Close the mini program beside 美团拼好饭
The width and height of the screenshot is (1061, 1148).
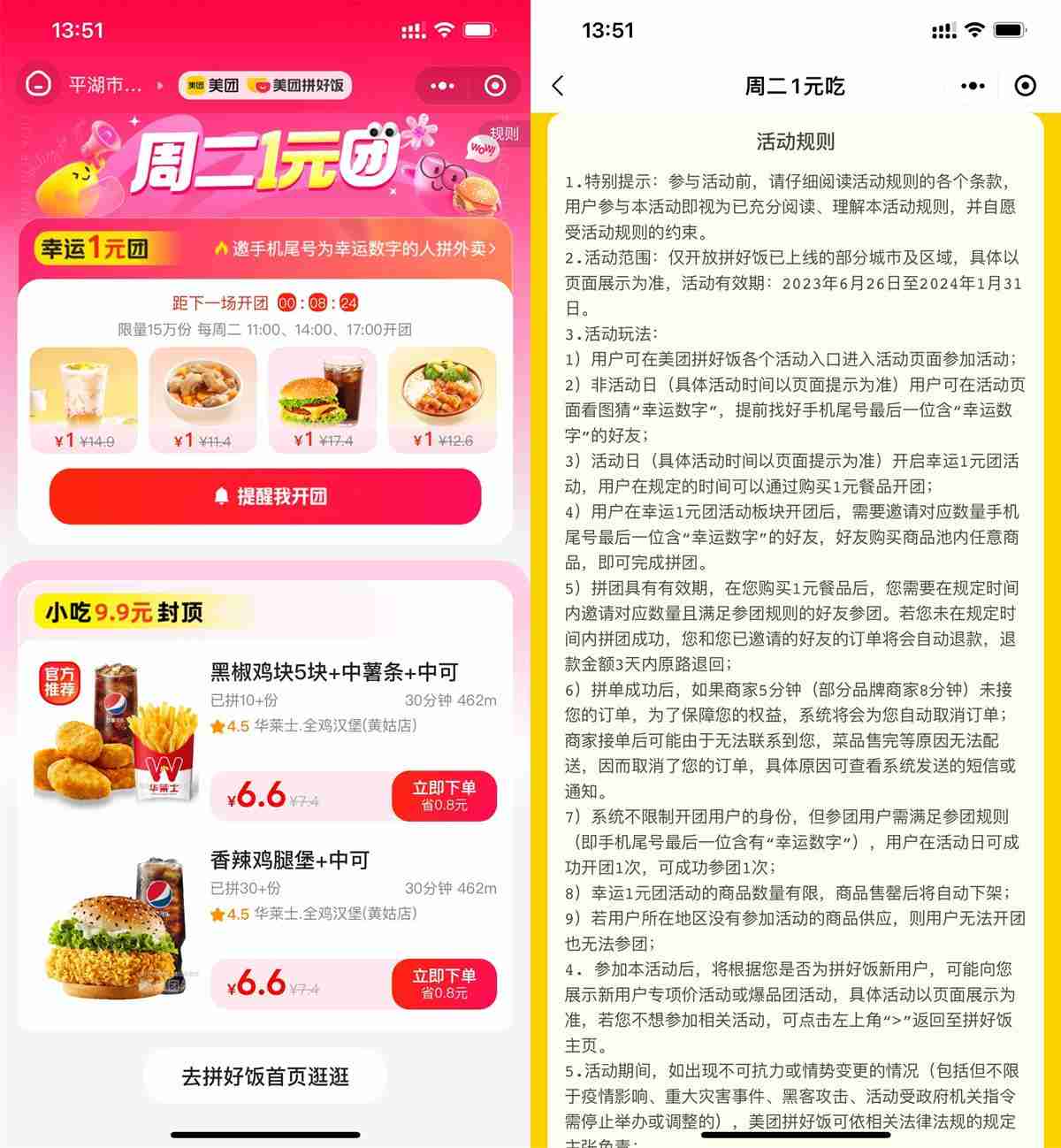click(x=495, y=86)
